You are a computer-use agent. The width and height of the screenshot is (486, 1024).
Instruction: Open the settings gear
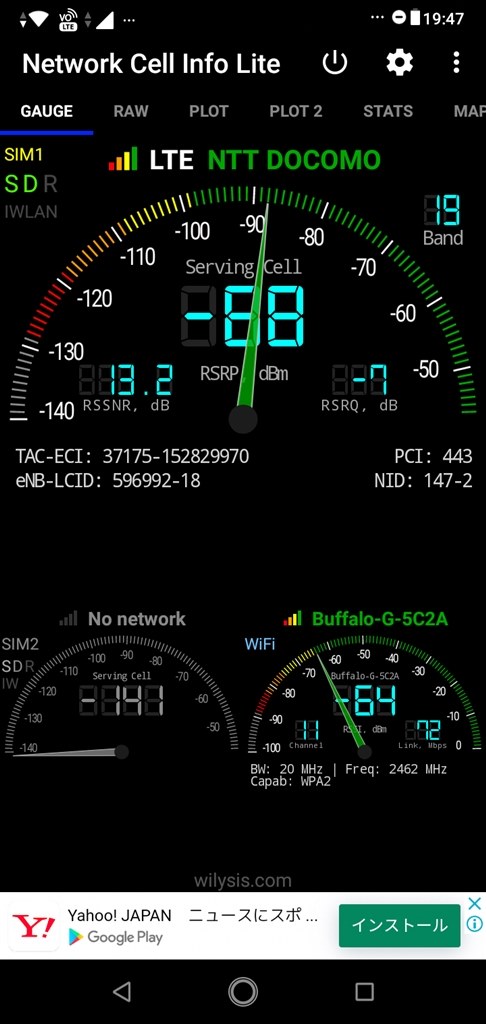(399, 63)
